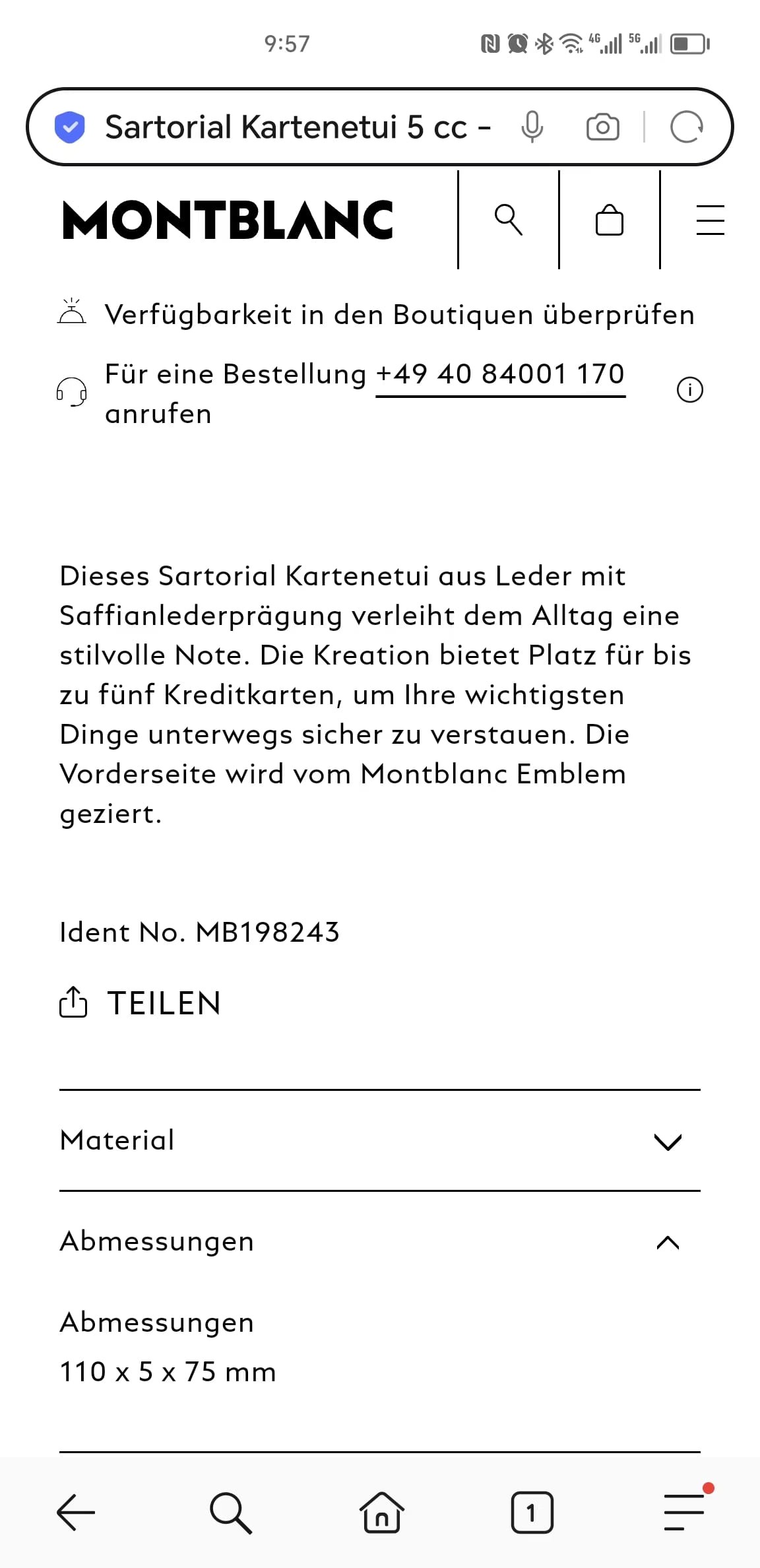The width and height of the screenshot is (760, 1568).
Task: Open Montblanc site search
Action: pos(509,220)
